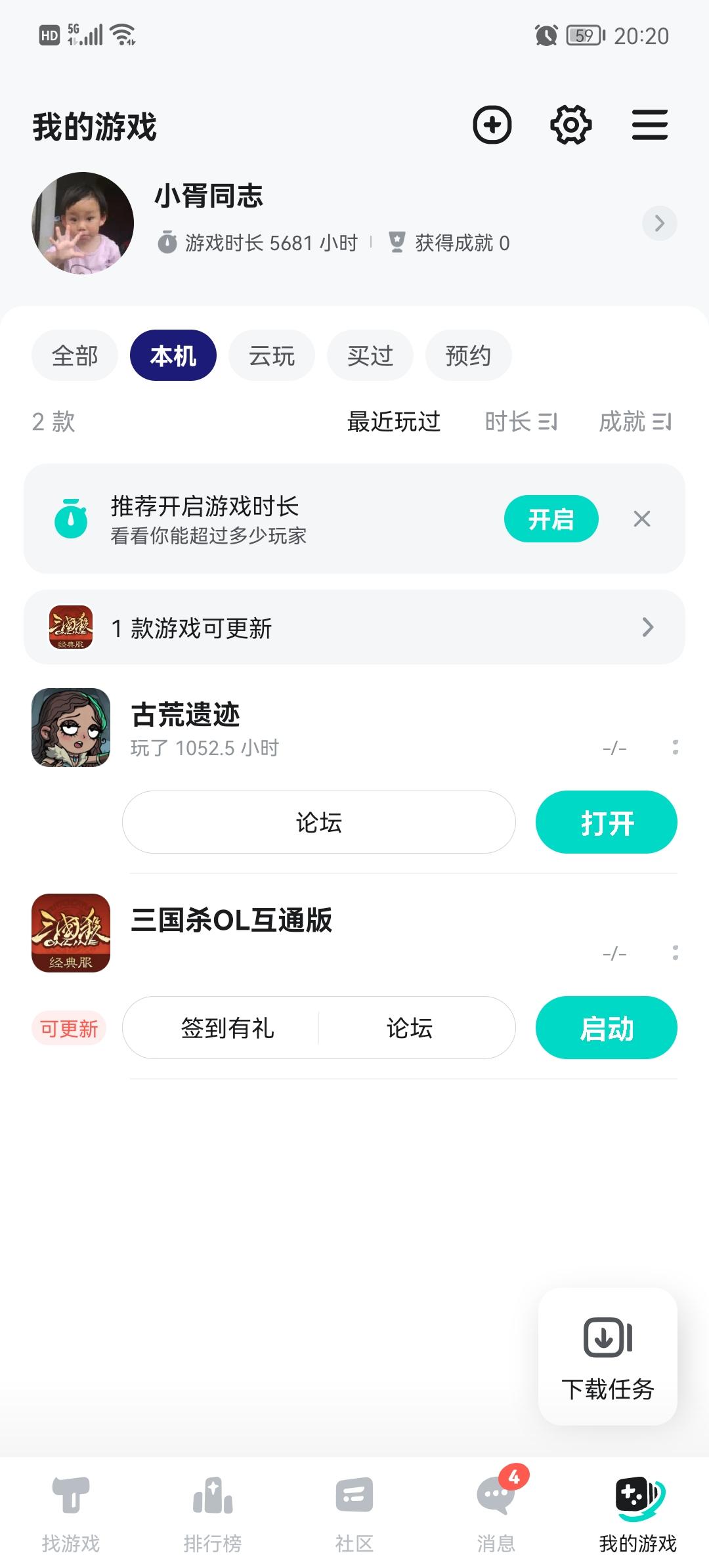Viewport: 709px width, 1568px height.
Task: Open 小胥同志 profile details chevron
Action: tap(659, 223)
